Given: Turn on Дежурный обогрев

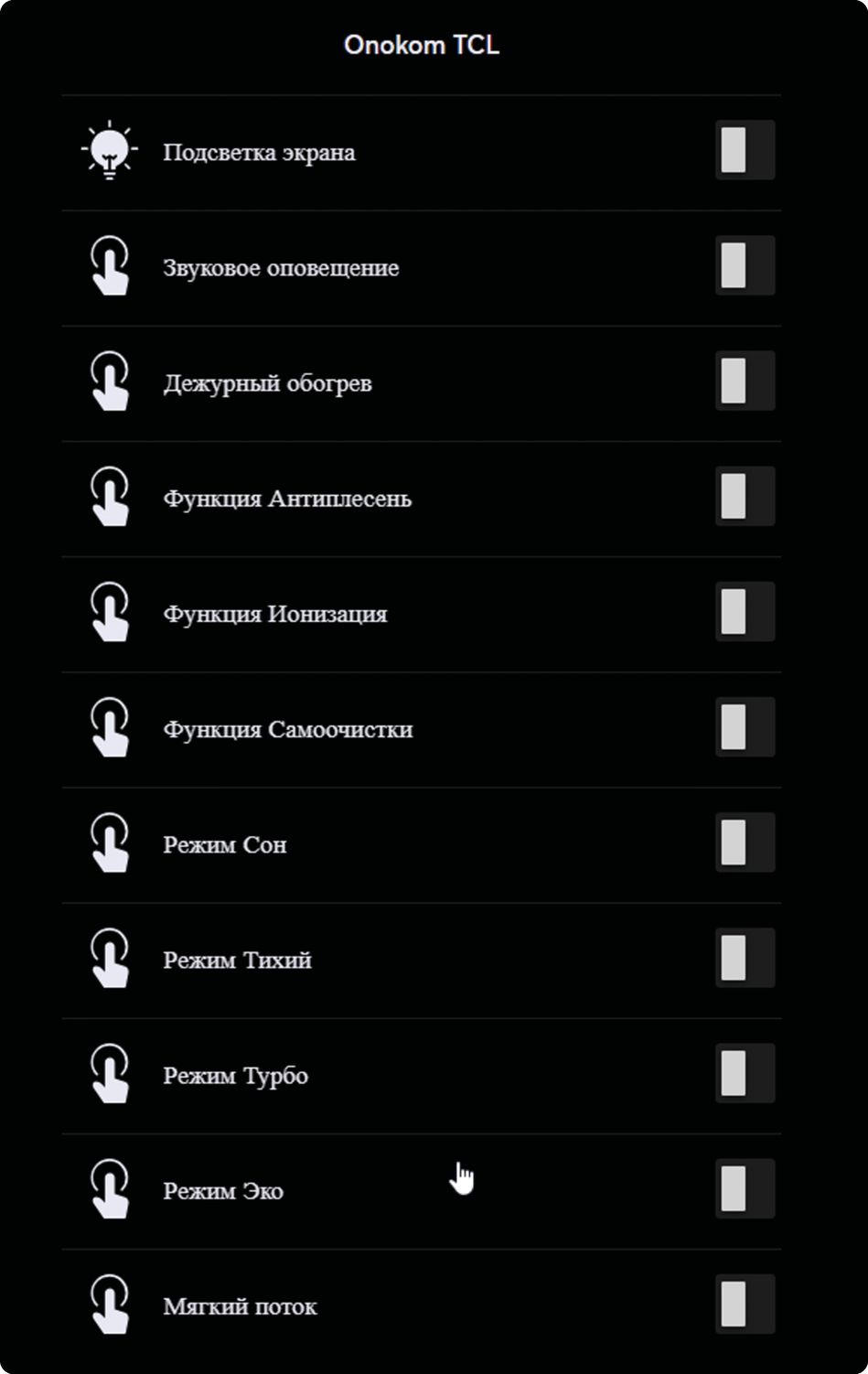Looking at the screenshot, I should pyautogui.click(x=745, y=381).
